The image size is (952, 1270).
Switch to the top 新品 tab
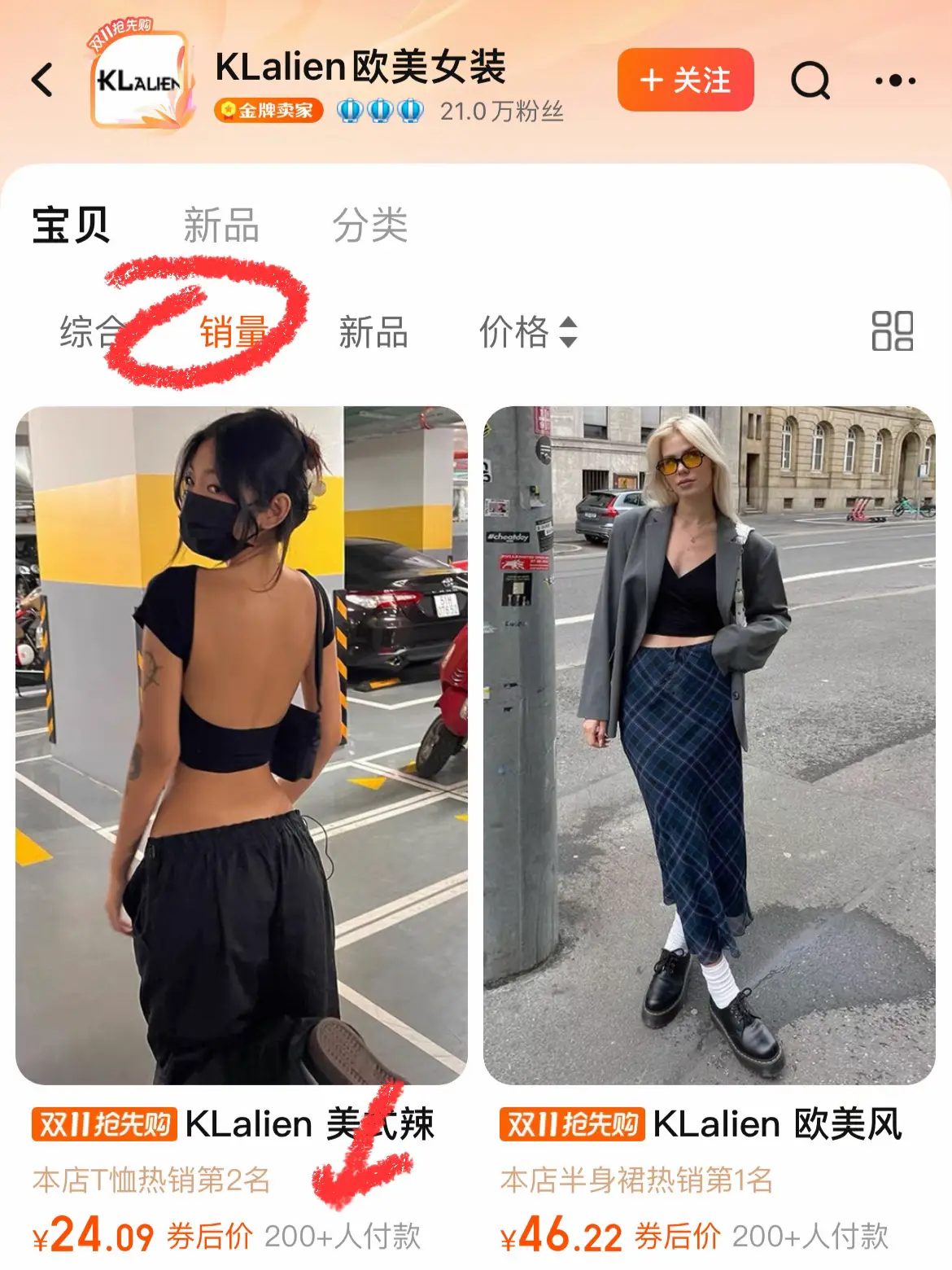click(221, 225)
